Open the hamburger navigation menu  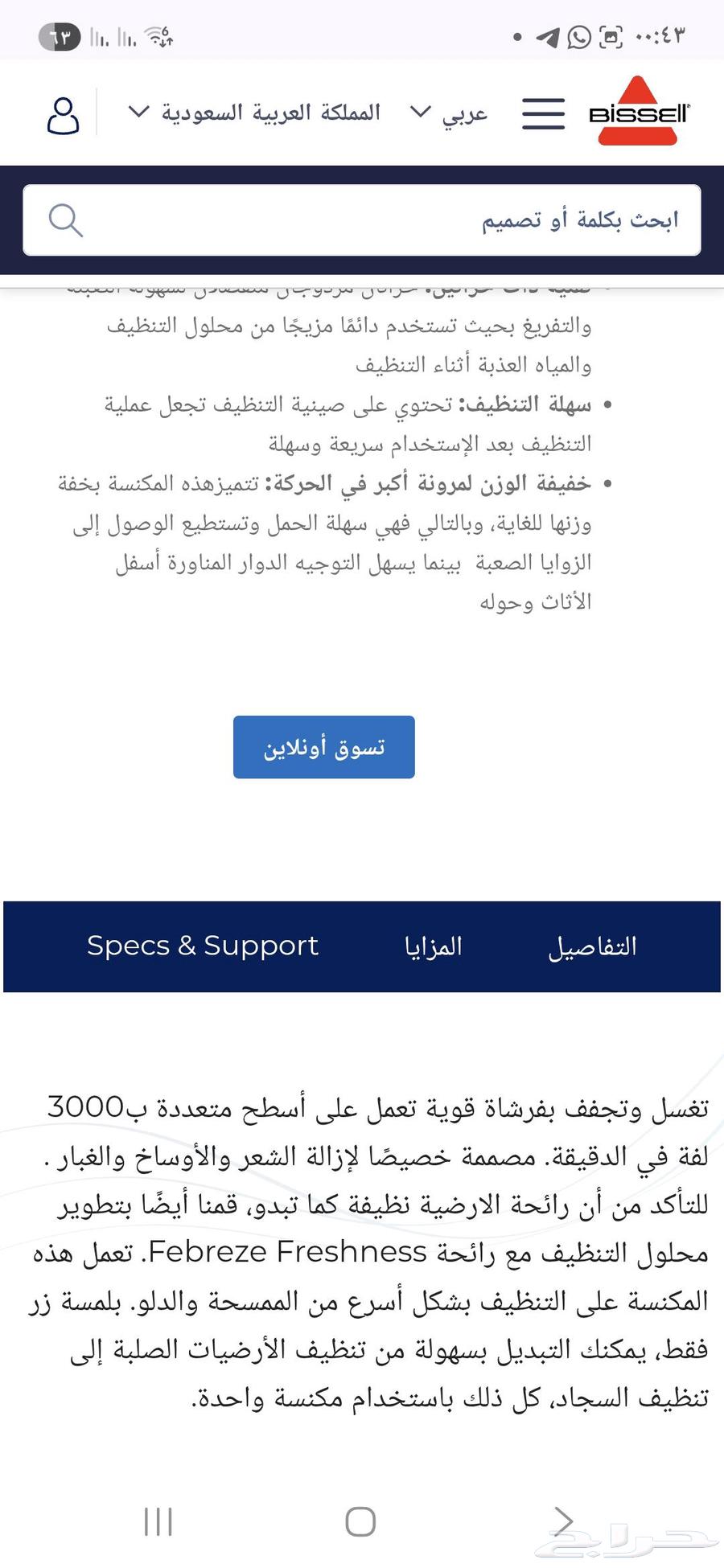543,114
